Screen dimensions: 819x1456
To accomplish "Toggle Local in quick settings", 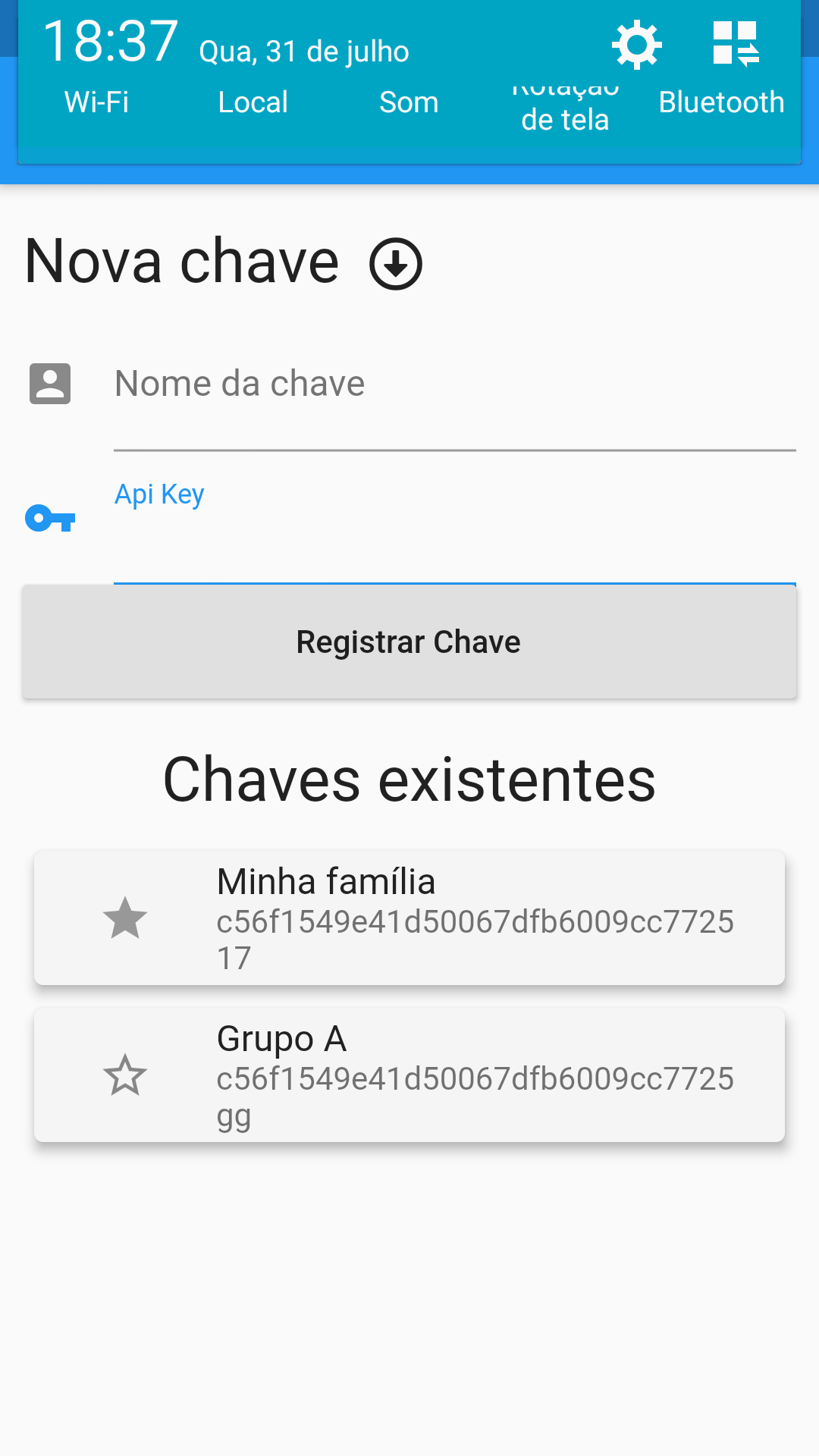I will (x=253, y=102).
